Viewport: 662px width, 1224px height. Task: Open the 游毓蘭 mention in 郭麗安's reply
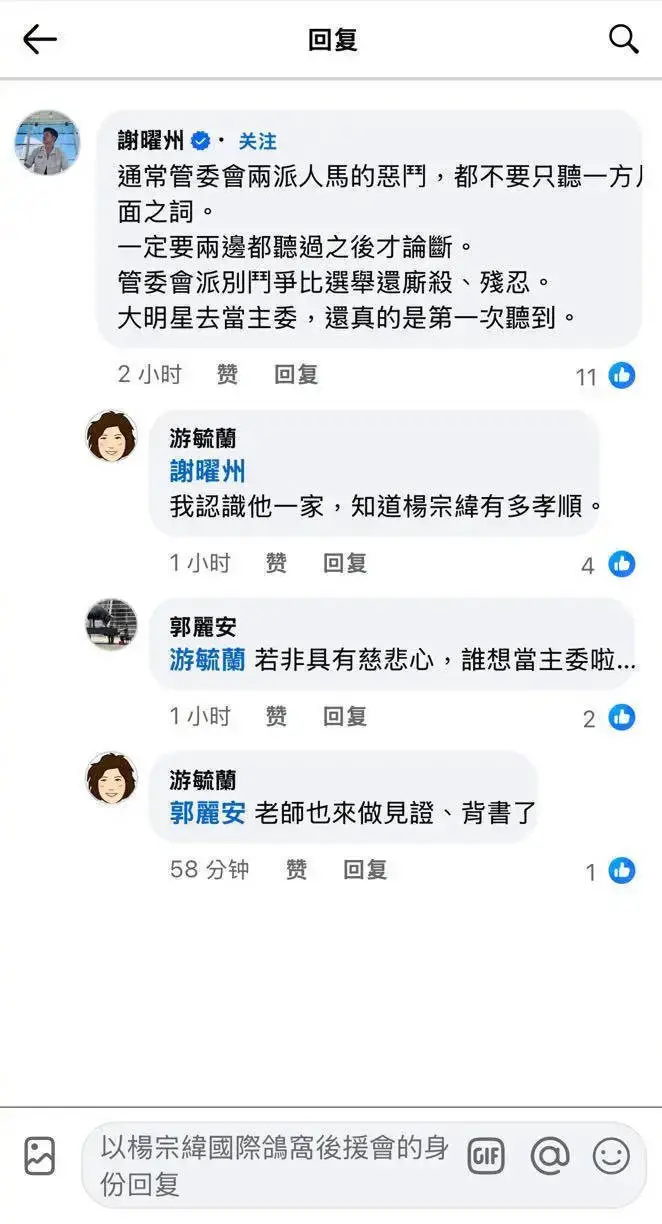(207, 661)
